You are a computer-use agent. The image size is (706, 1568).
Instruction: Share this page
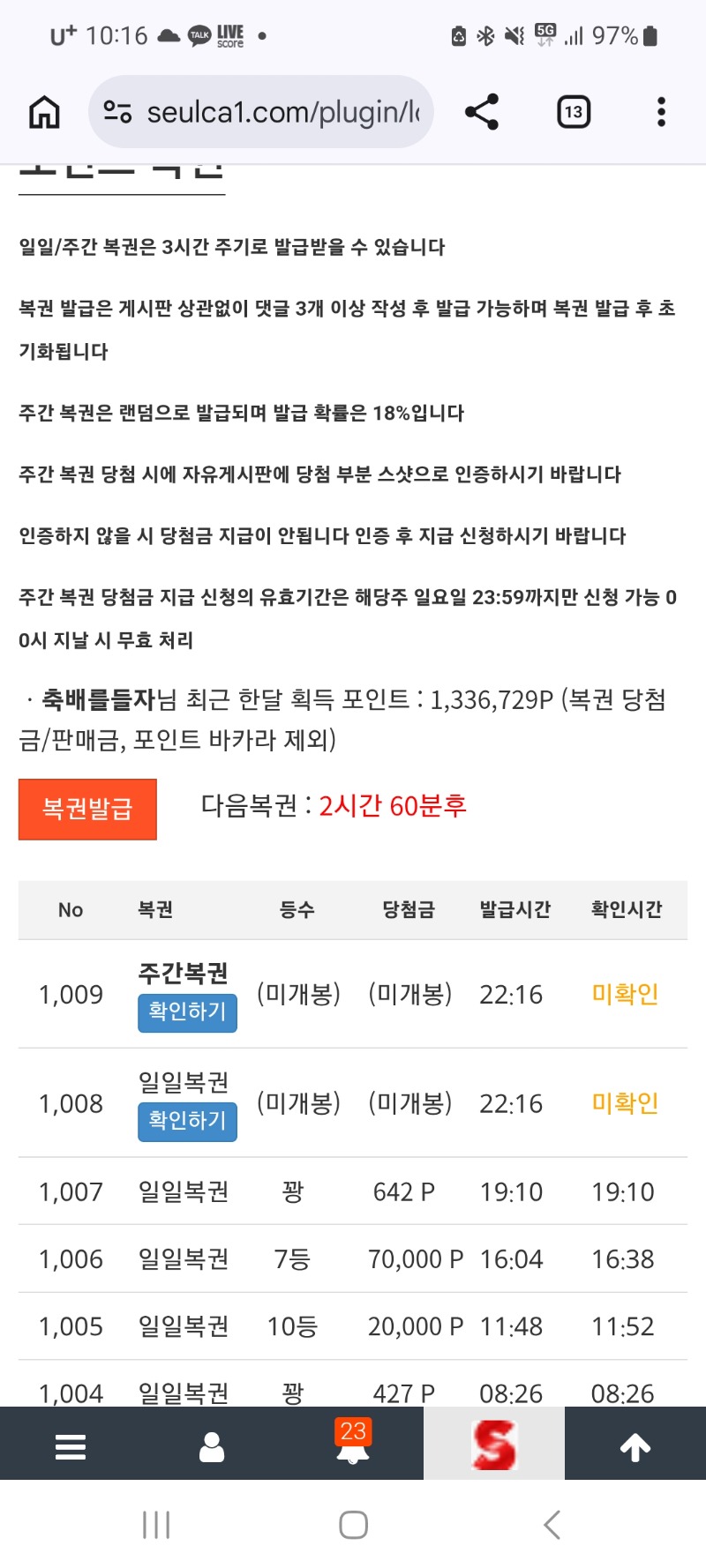click(482, 112)
